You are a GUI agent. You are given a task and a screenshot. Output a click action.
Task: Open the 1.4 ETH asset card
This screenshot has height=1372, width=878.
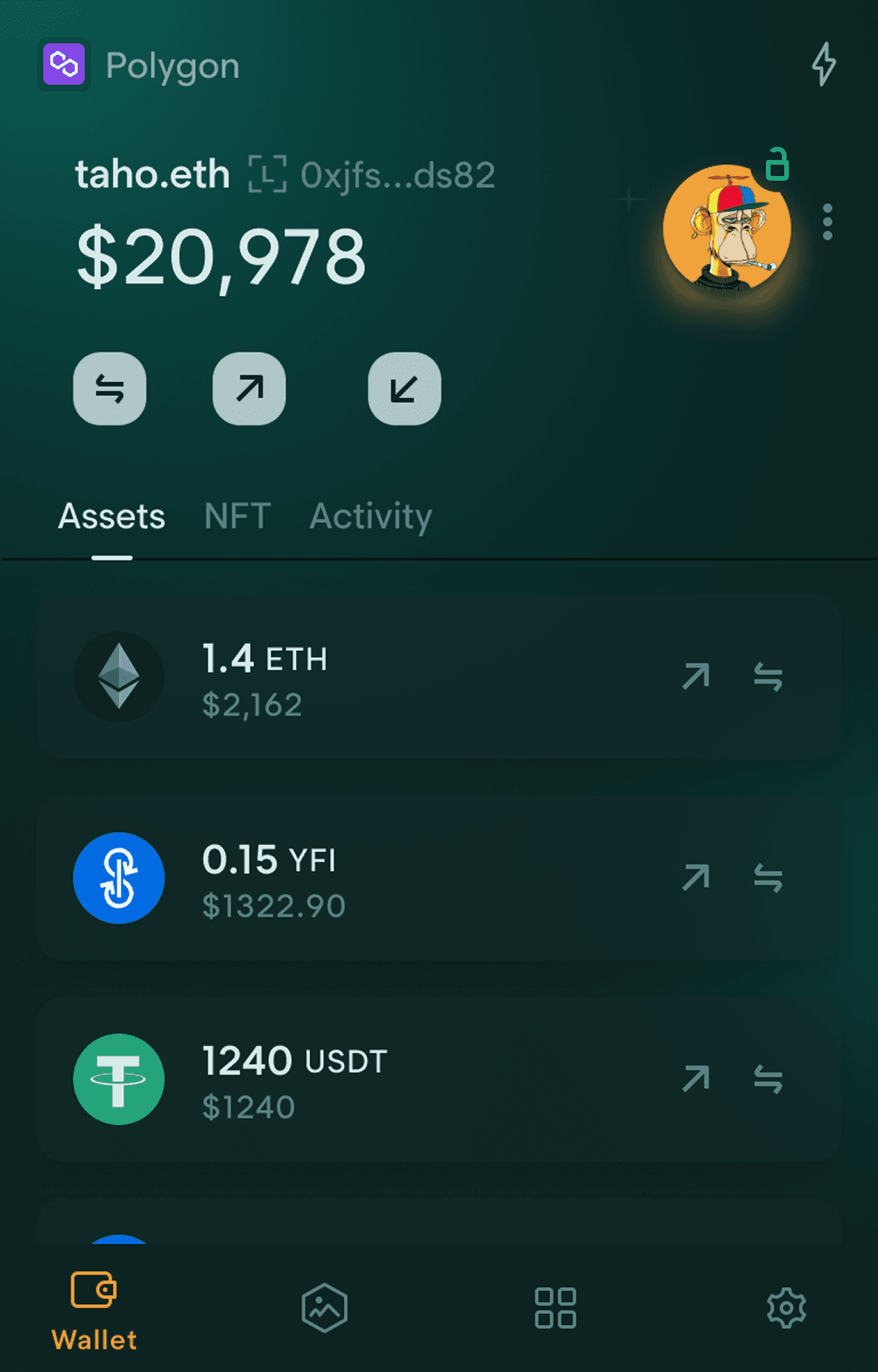coord(381,677)
